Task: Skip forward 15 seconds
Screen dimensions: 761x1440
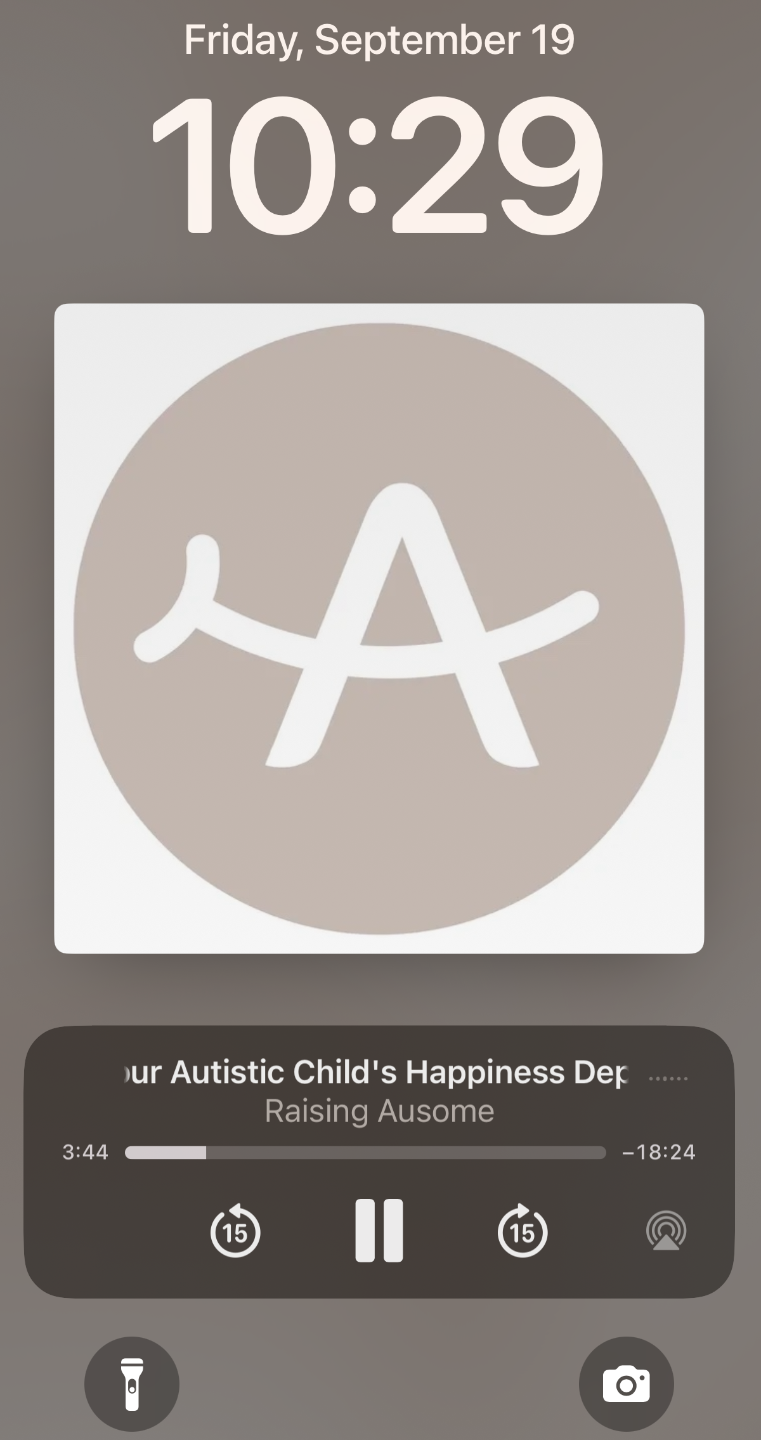Action: [522, 1231]
